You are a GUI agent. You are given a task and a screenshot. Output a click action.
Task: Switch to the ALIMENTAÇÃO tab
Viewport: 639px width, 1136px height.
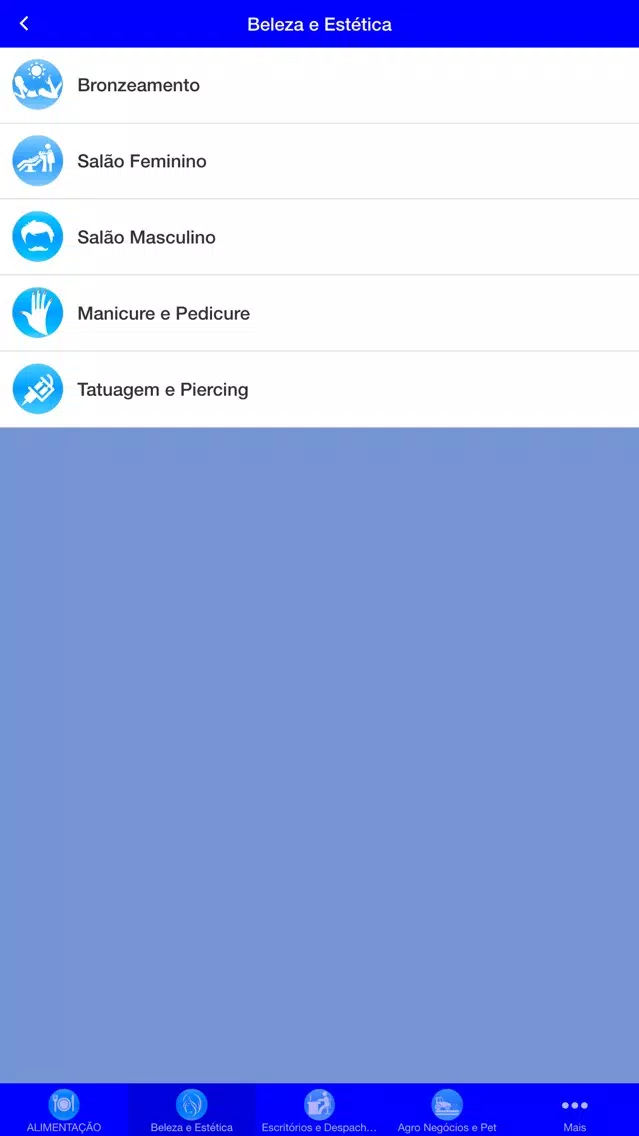pyautogui.click(x=64, y=1110)
